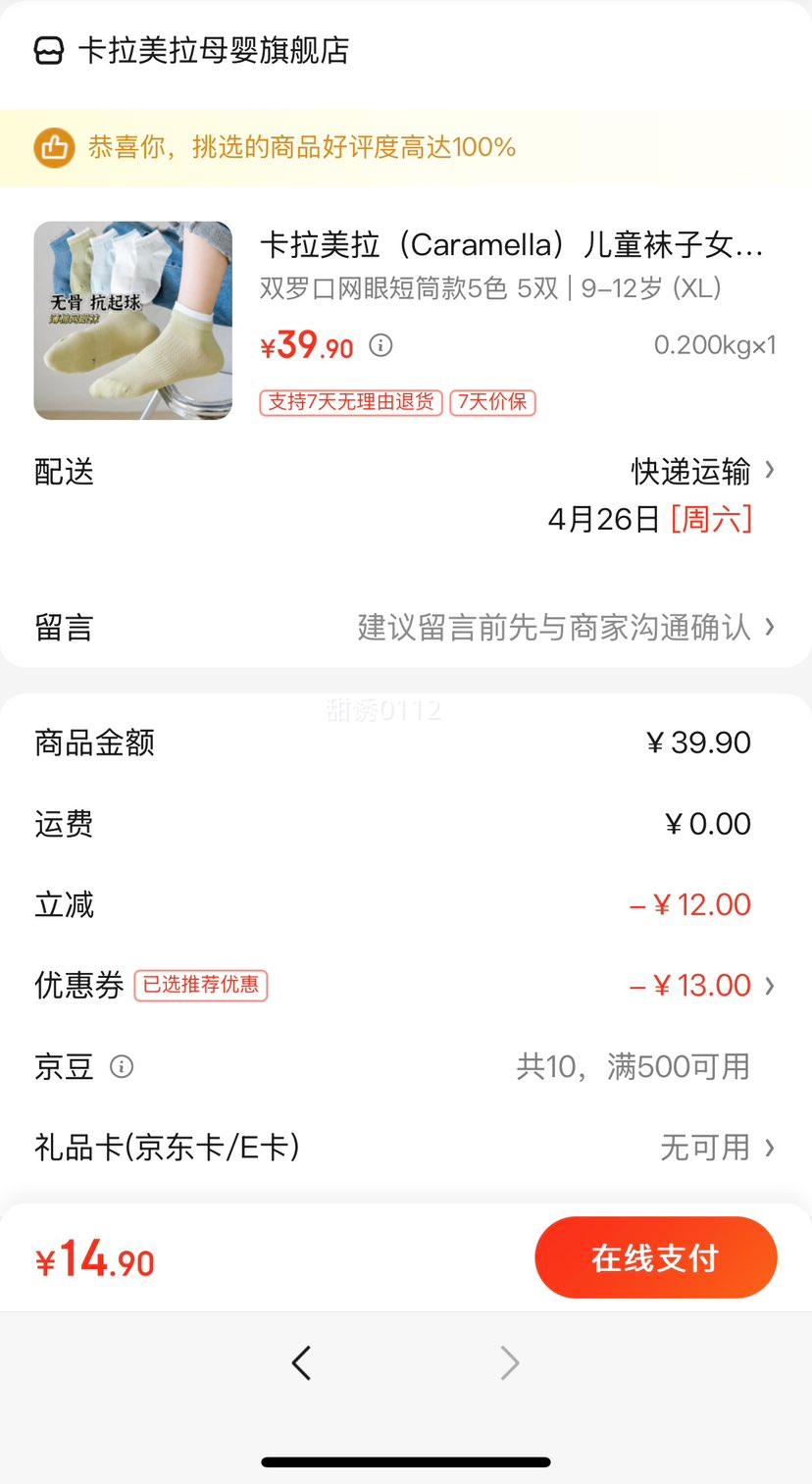
Task: Change 快递运输 delivery option
Action: 701,472
